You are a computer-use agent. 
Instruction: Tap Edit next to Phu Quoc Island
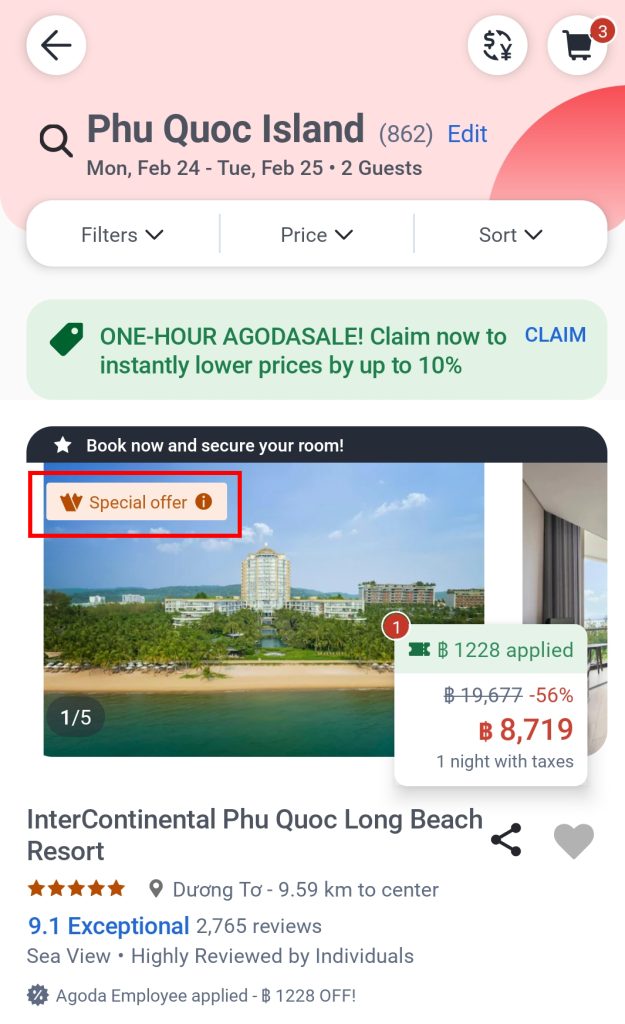(x=467, y=134)
